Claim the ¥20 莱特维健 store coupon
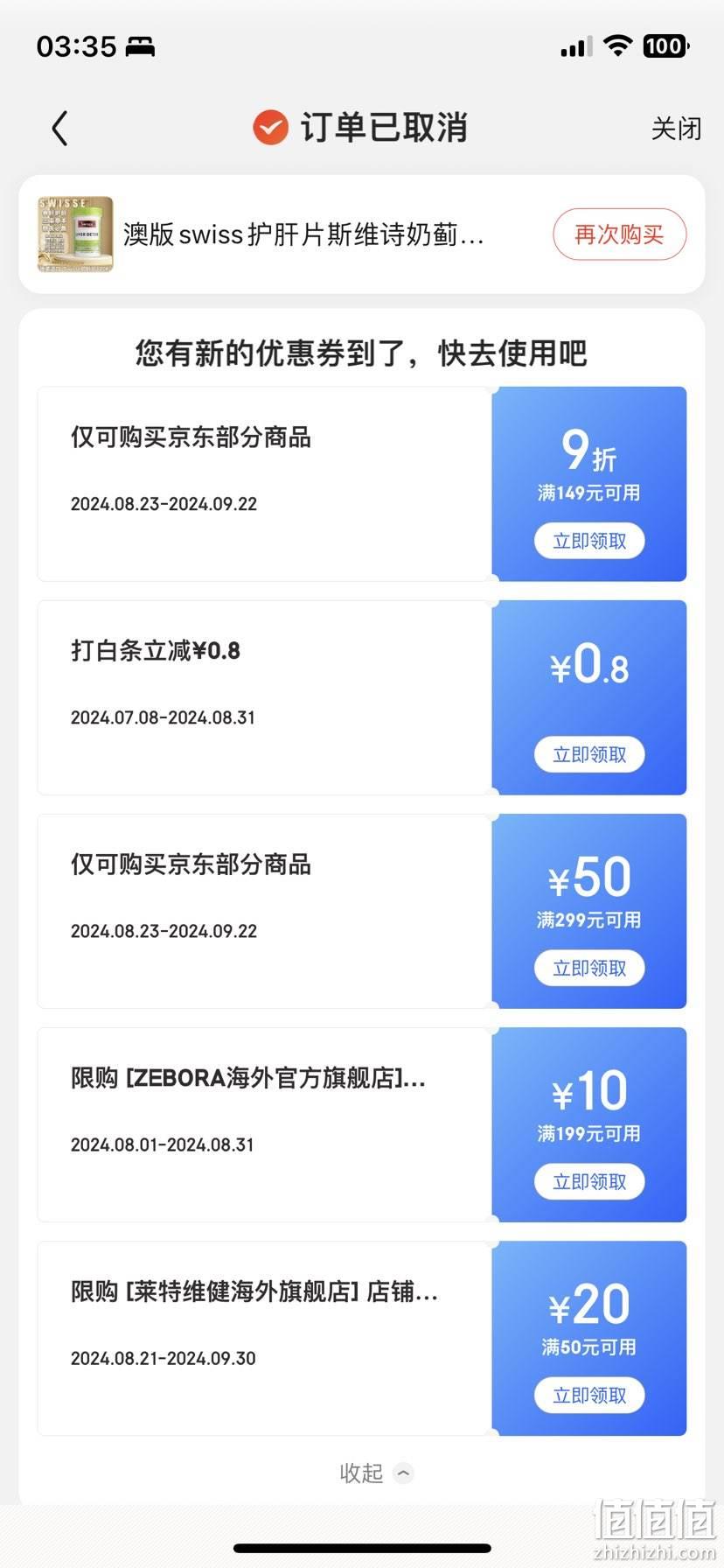The image size is (724, 1568). (x=589, y=1395)
